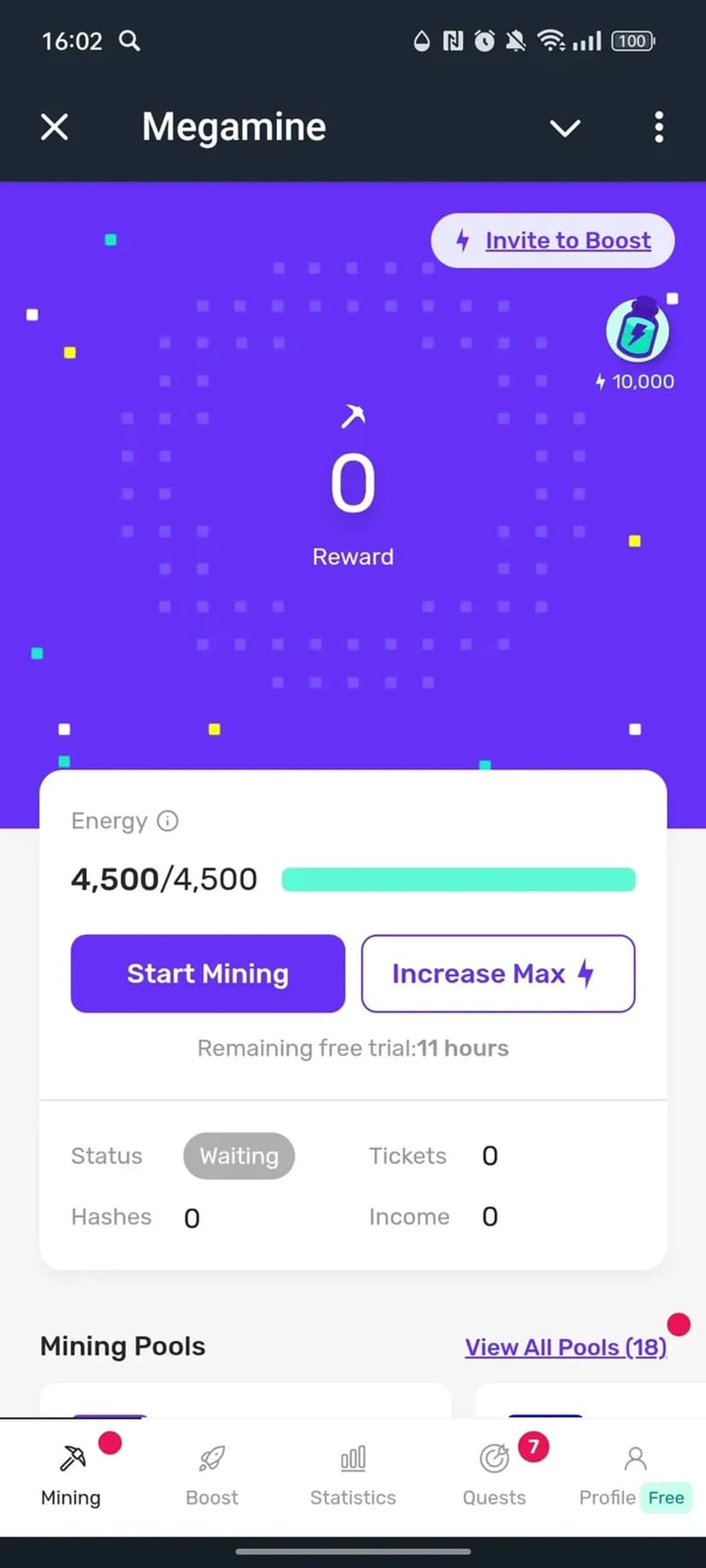This screenshot has height=1568, width=706.
Task: Switch to the Boost tab
Action: click(x=211, y=1475)
